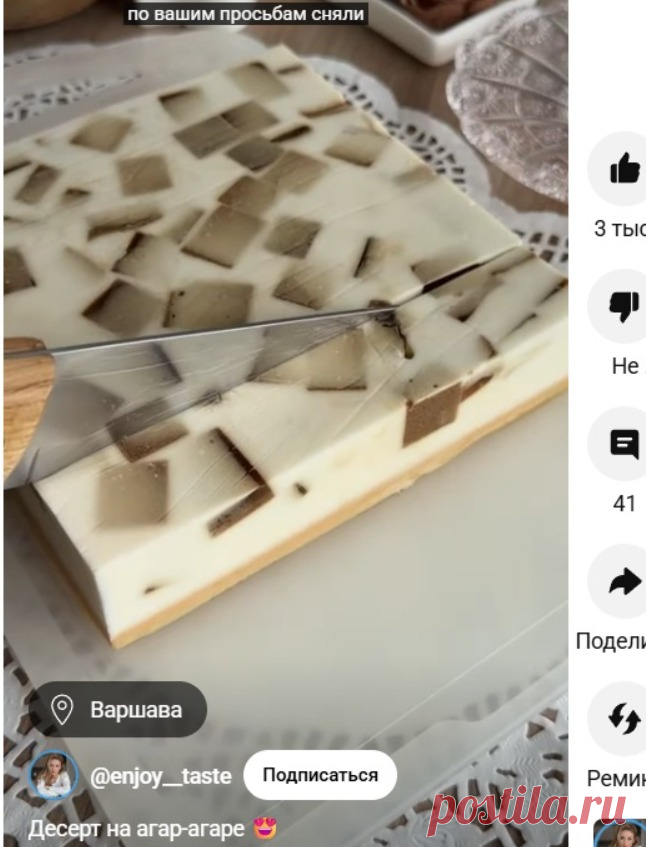Open the comments section
The width and height of the screenshot is (646, 847).
click(x=624, y=444)
